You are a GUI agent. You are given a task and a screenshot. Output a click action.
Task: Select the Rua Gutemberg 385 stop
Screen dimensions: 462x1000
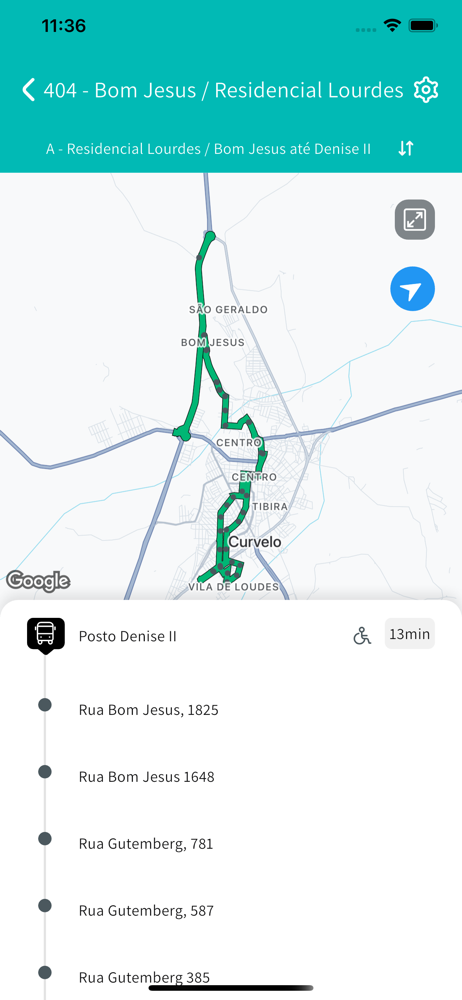coord(231,977)
